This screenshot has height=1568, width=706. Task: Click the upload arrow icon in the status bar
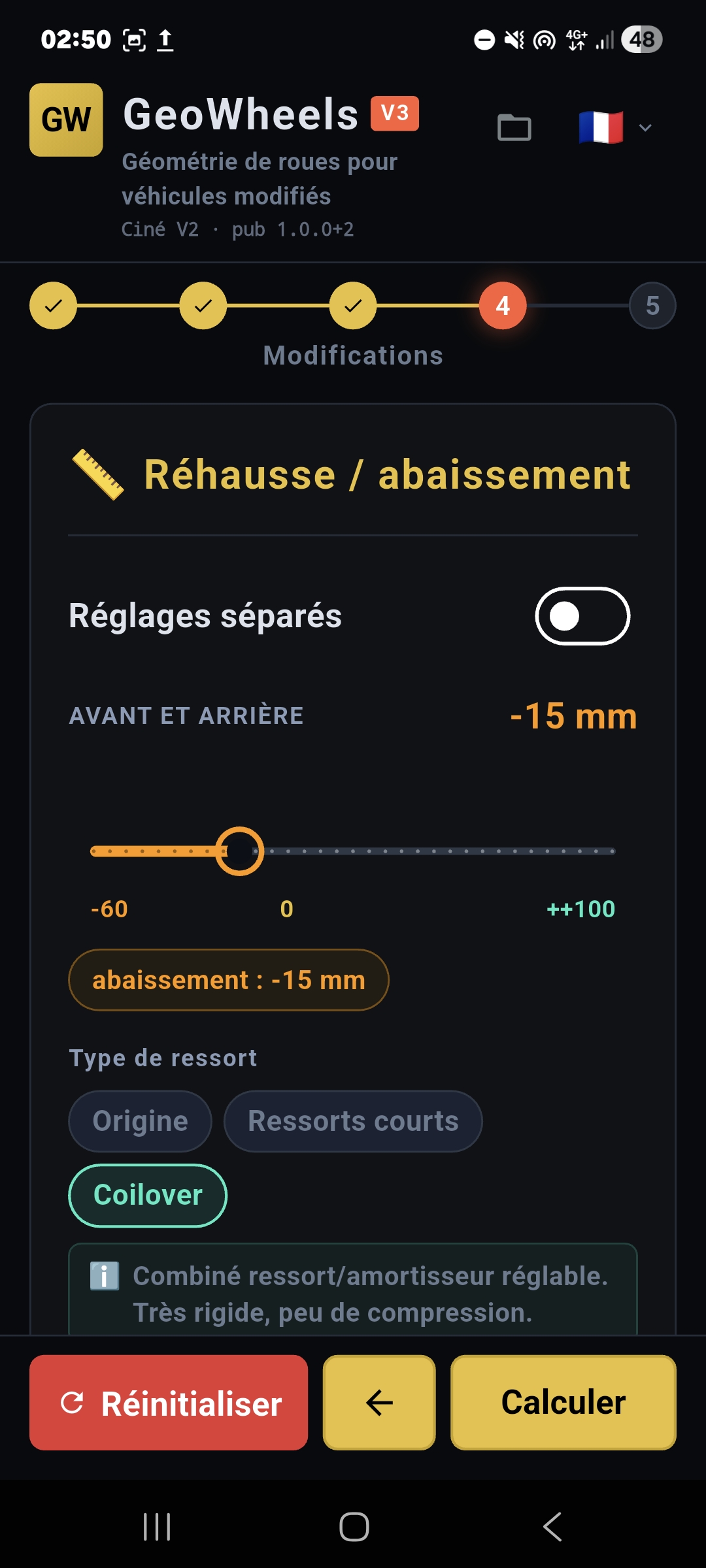pyautogui.click(x=165, y=39)
